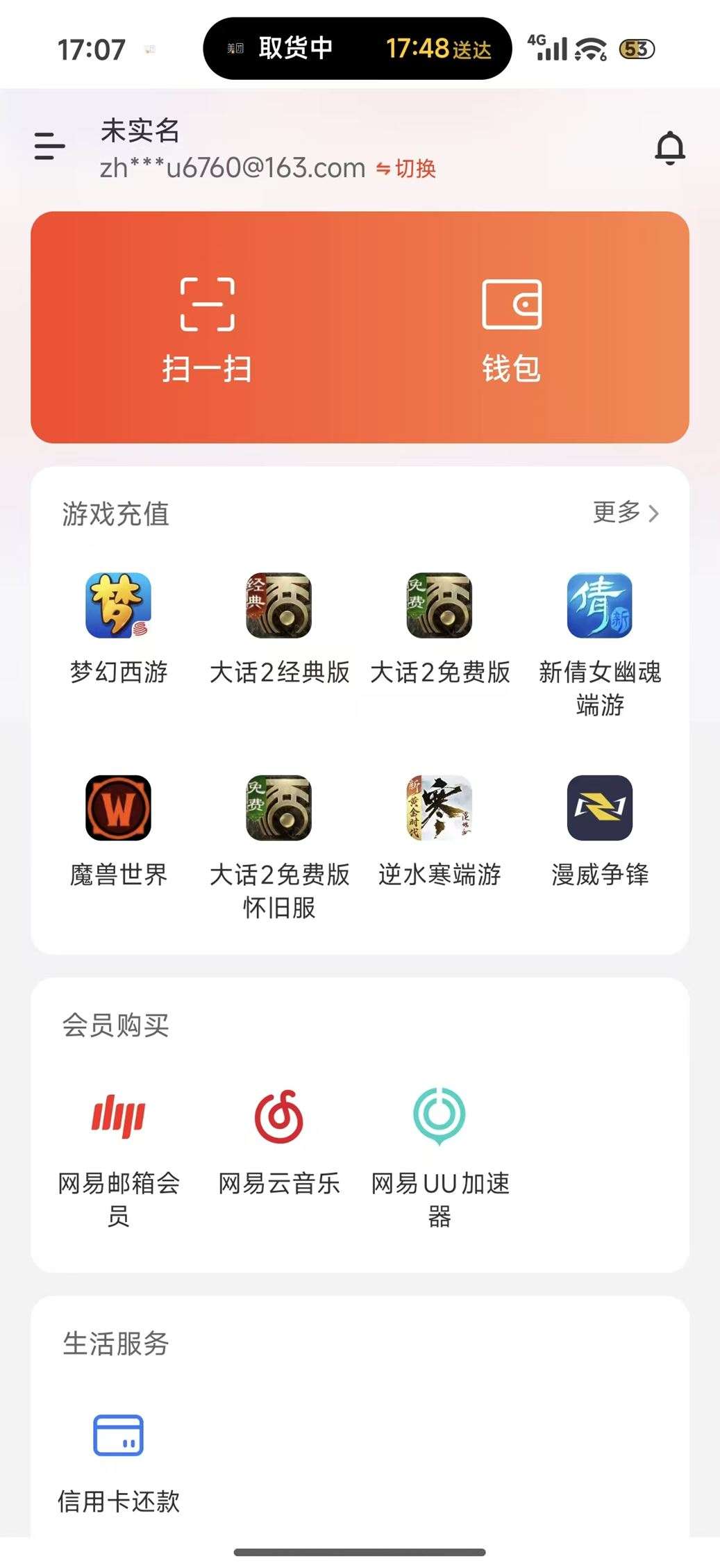Open the 美团 delivery status banner
The height and width of the screenshot is (1568, 720).
[x=355, y=47]
